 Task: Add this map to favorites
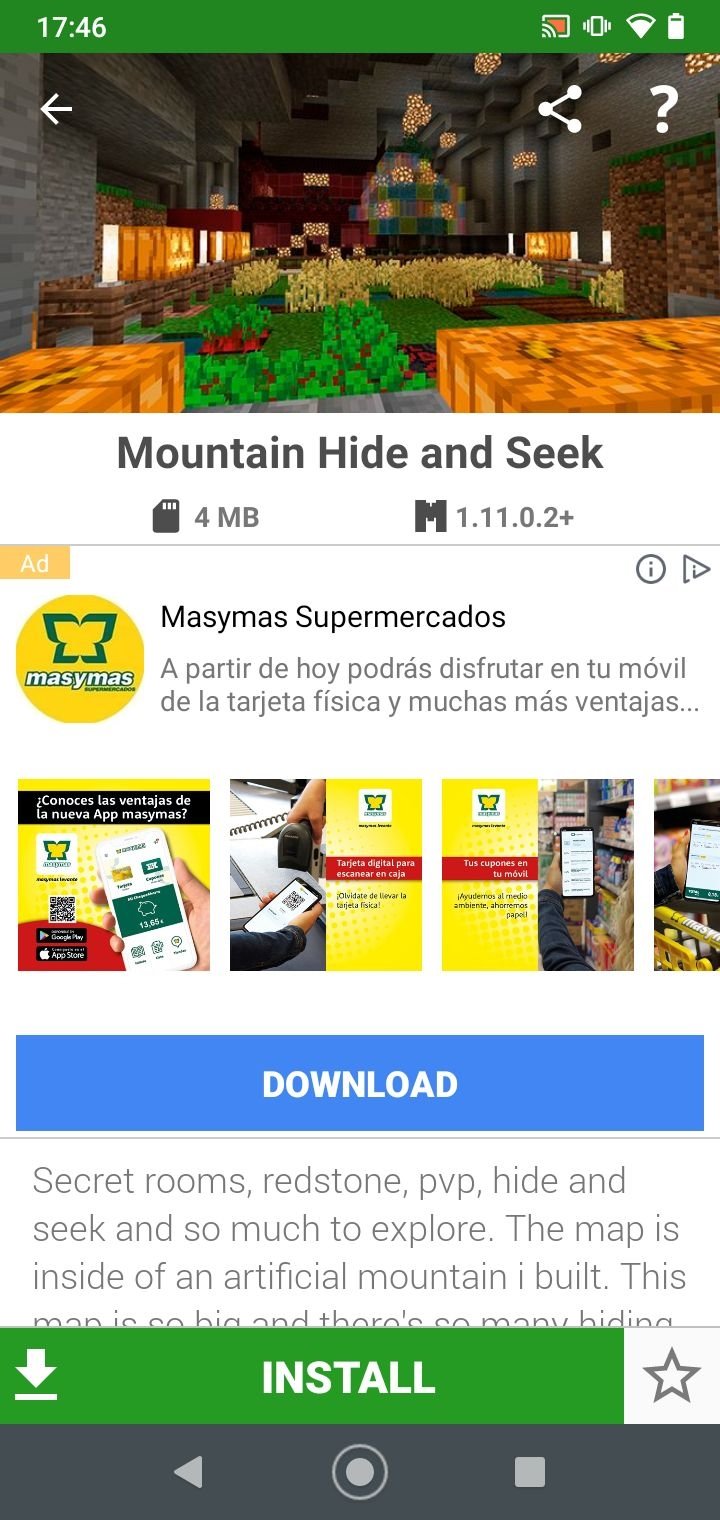(x=671, y=1377)
